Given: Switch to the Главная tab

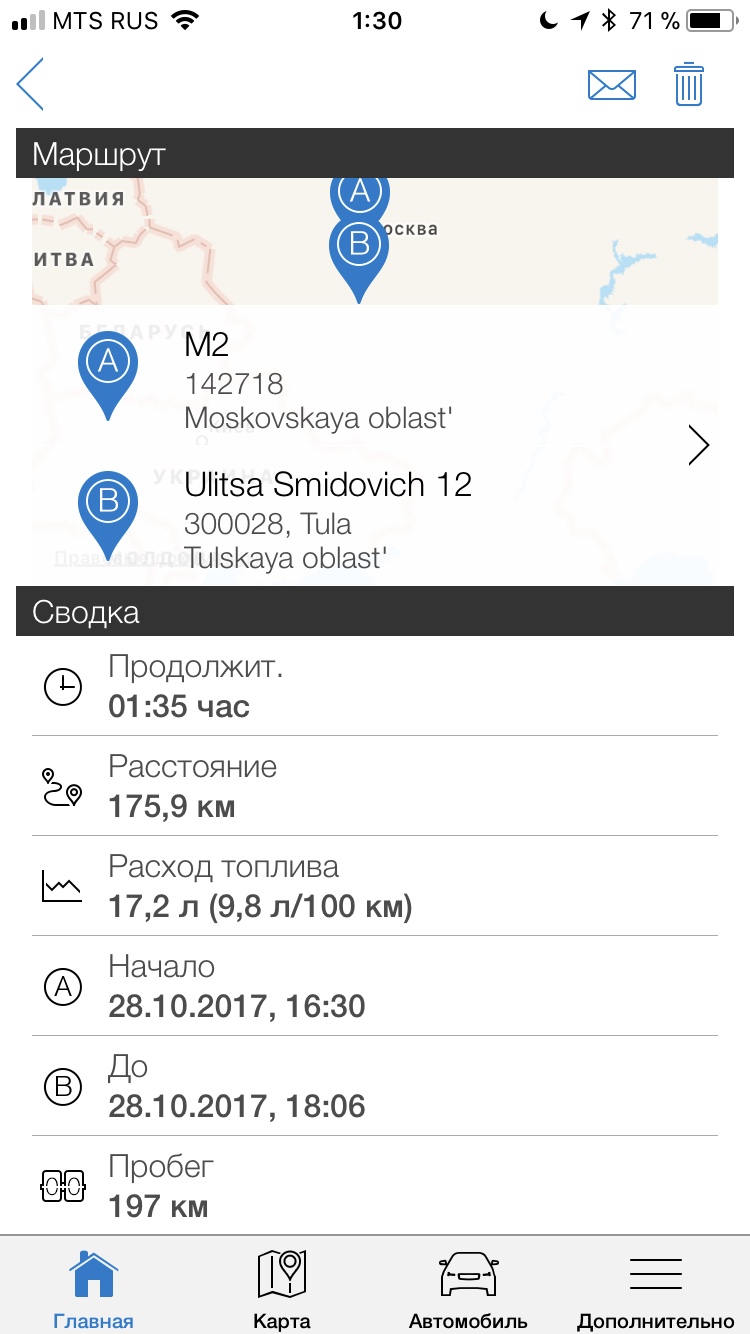Looking at the screenshot, I should (x=93, y=1288).
